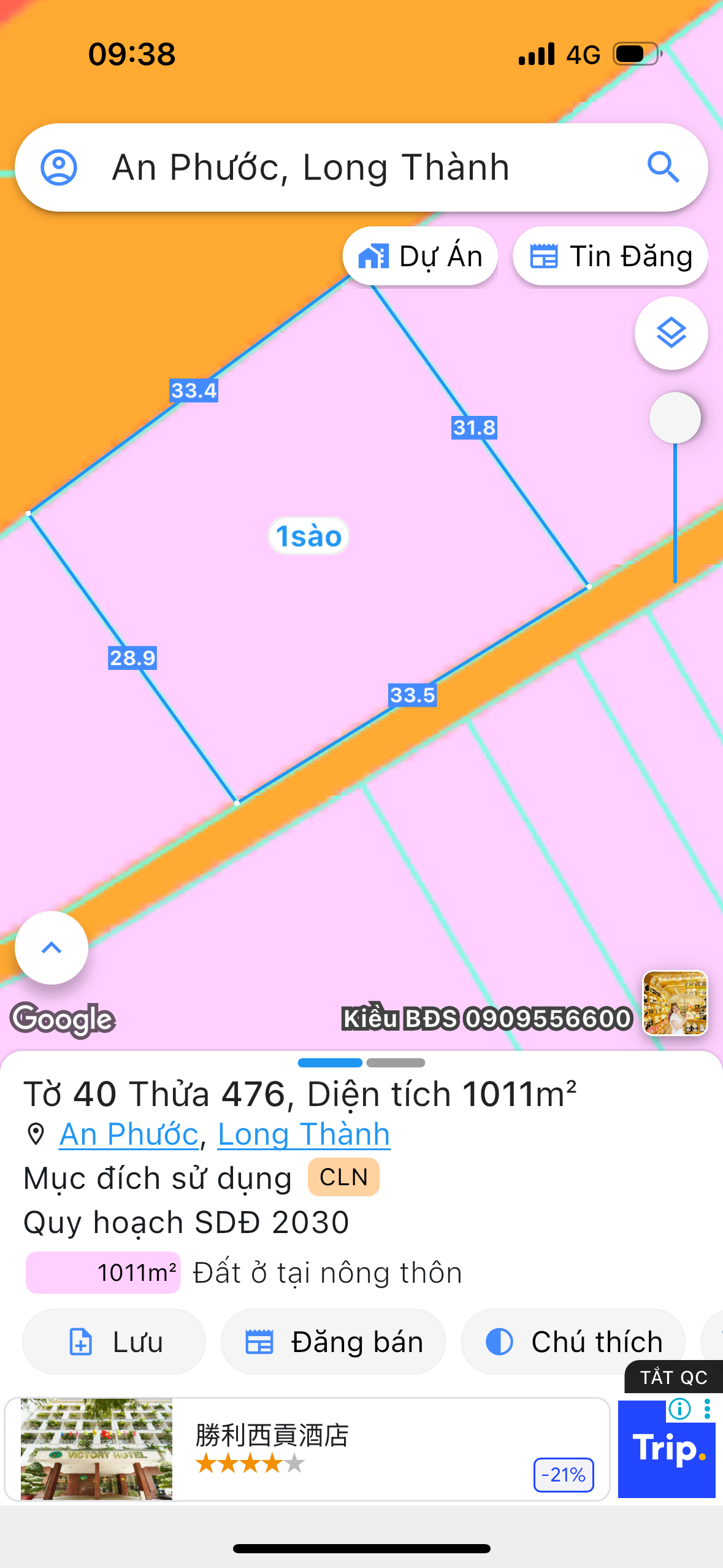Tap the opacity slider handle
723x1568 pixels.
click(675, 418)
